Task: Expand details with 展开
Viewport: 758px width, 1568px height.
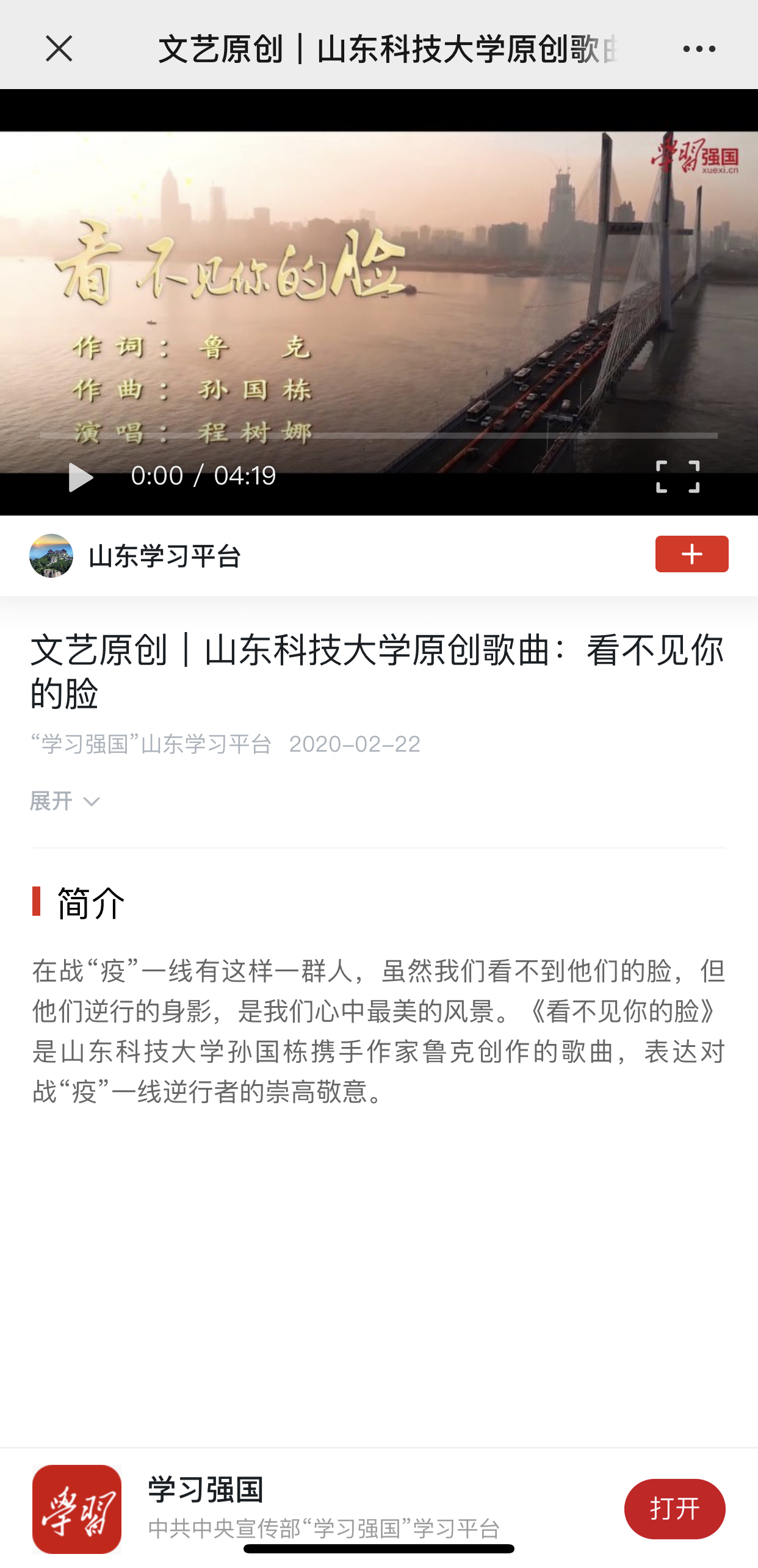Action: coord(65,801)
